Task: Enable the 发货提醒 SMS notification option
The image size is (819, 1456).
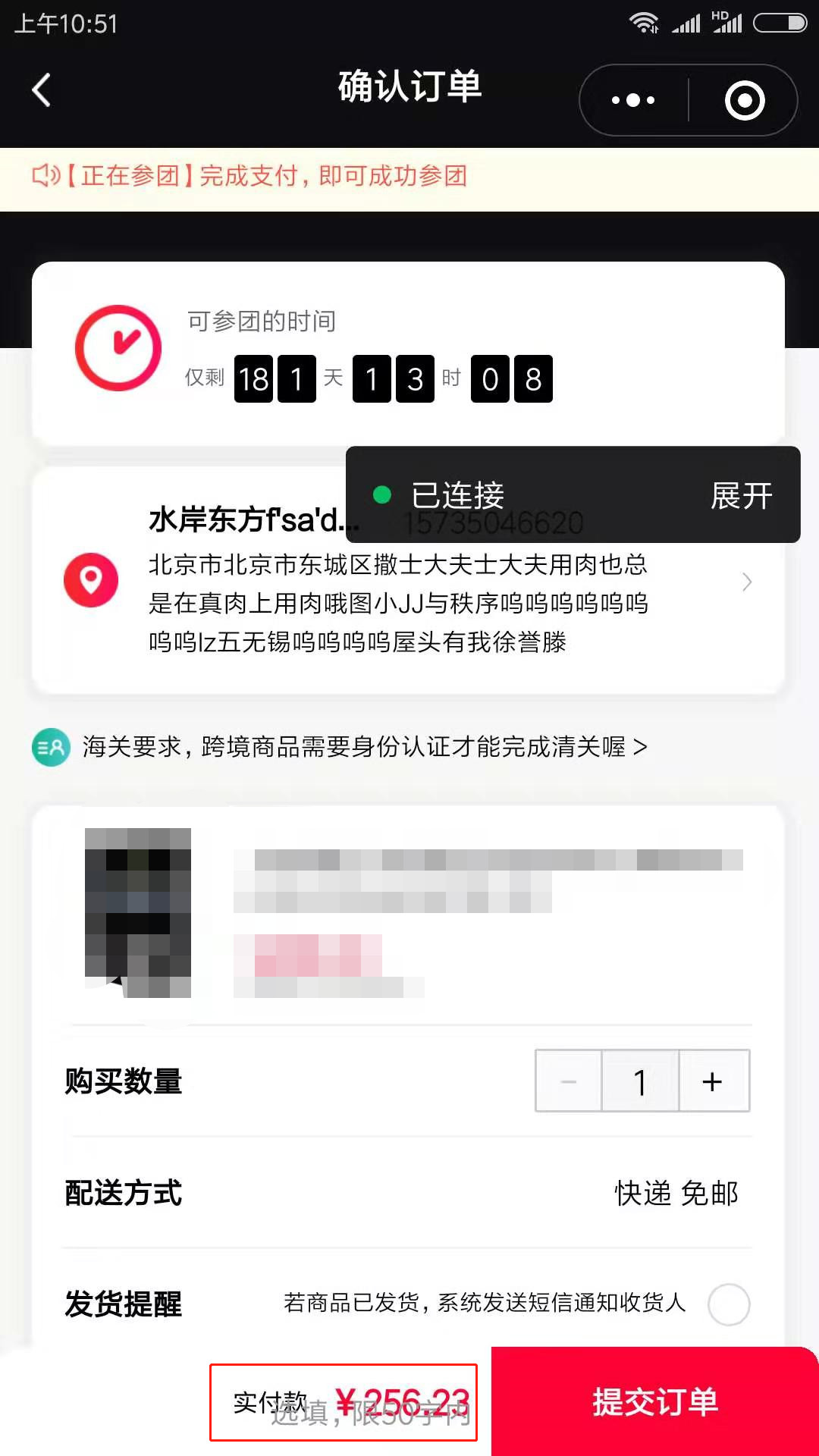Action: [x=728, y=1304]
